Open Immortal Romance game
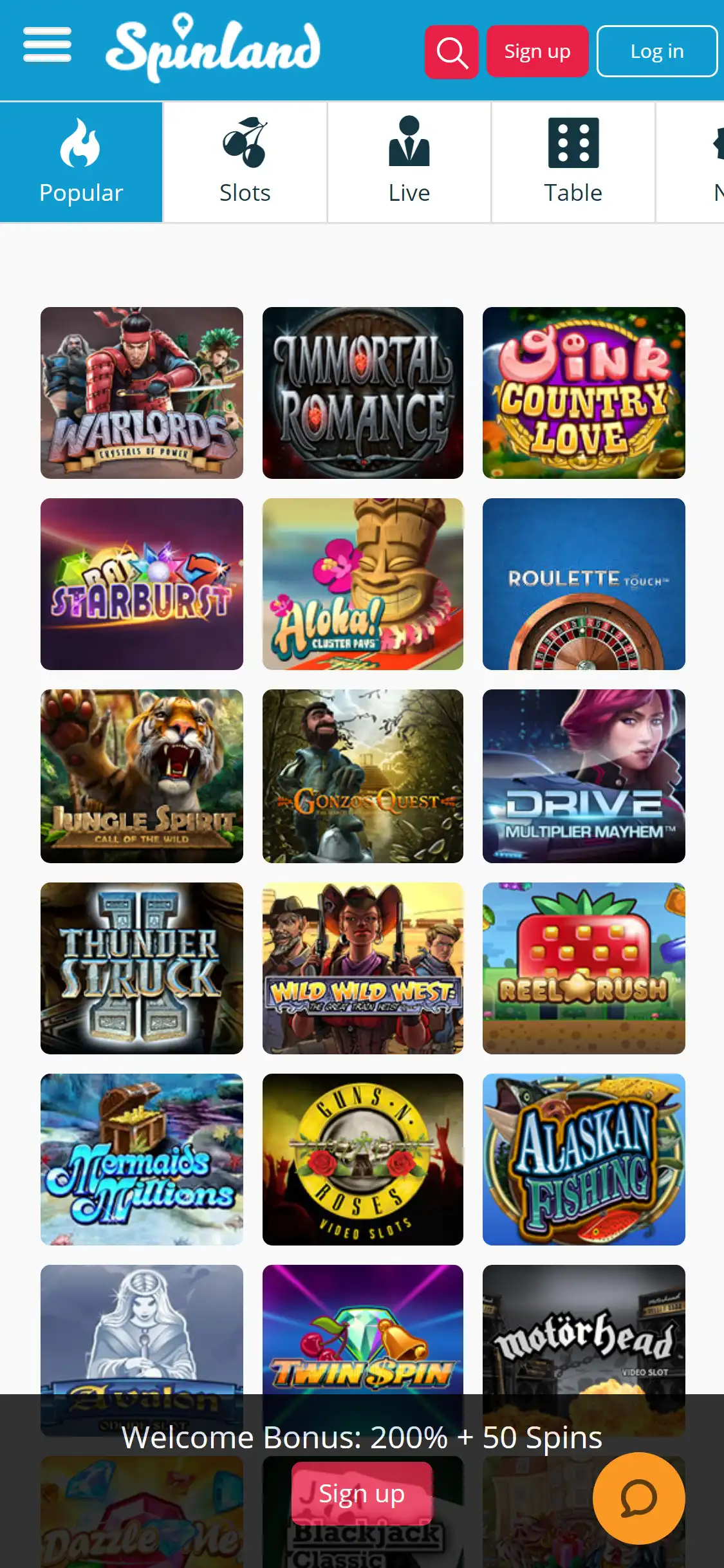 (x=363, y=393)
